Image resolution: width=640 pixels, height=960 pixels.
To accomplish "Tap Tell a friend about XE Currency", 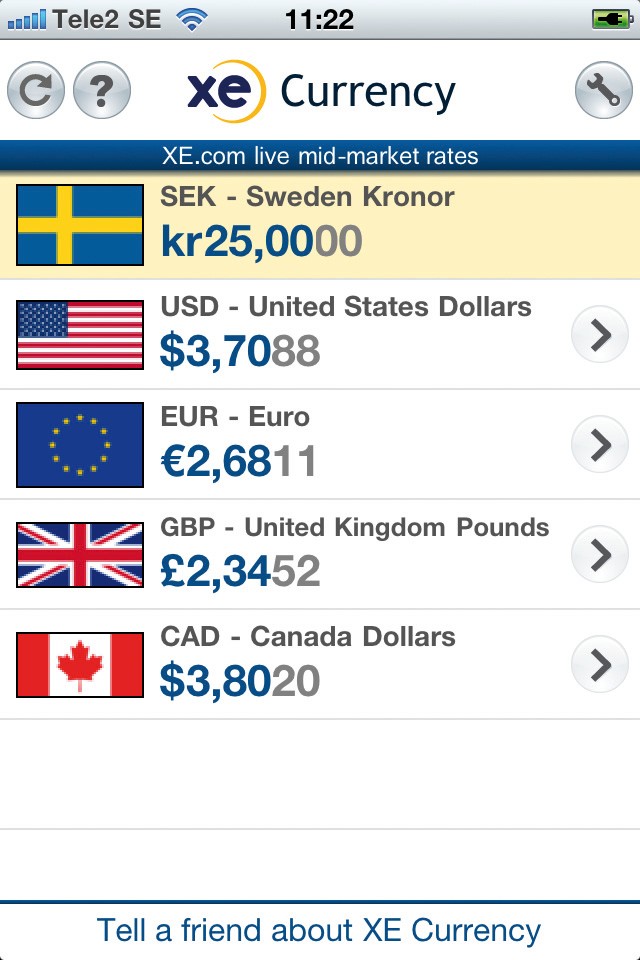I will (320, 930).
